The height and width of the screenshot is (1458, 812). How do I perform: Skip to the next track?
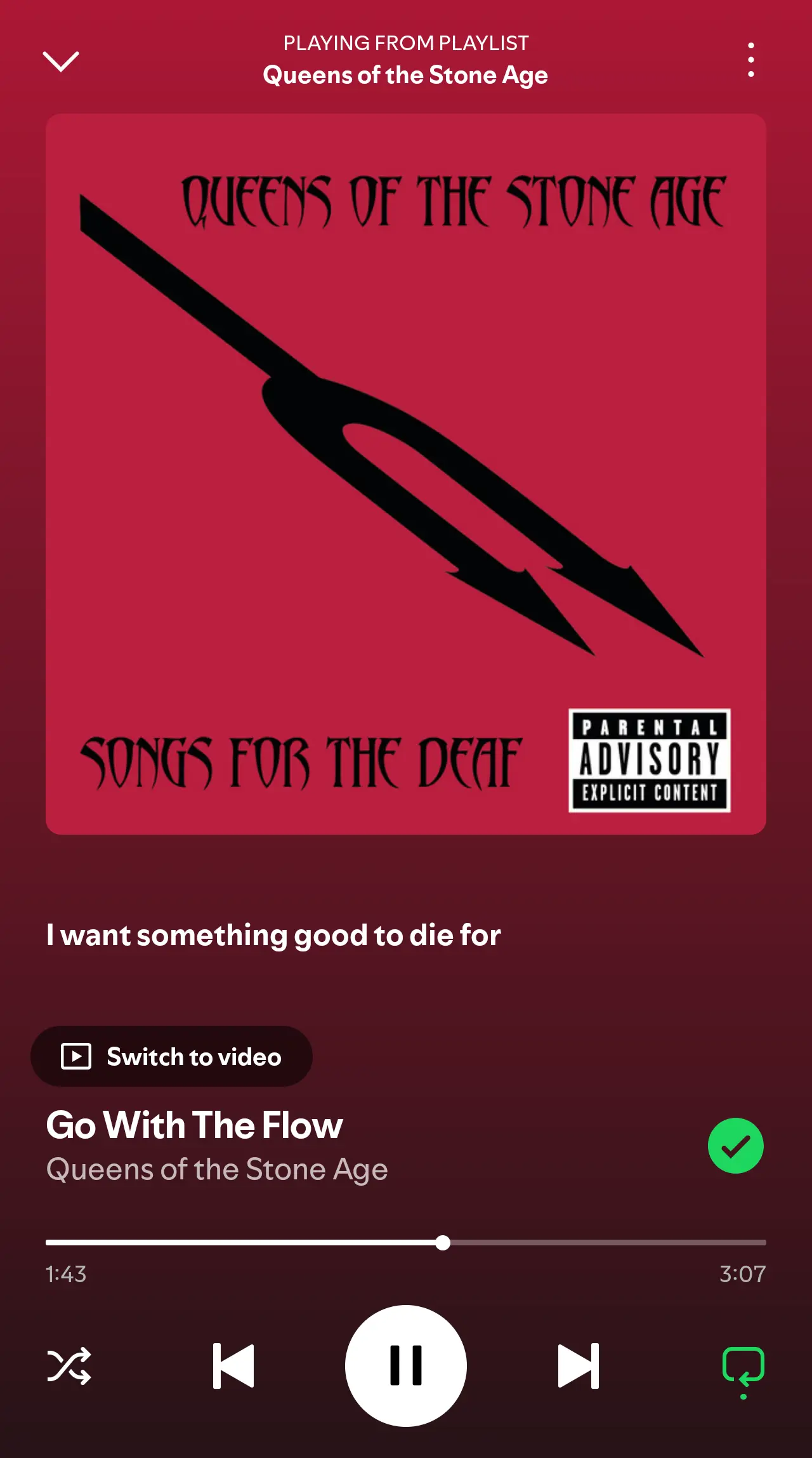(x=578, y=1366)
